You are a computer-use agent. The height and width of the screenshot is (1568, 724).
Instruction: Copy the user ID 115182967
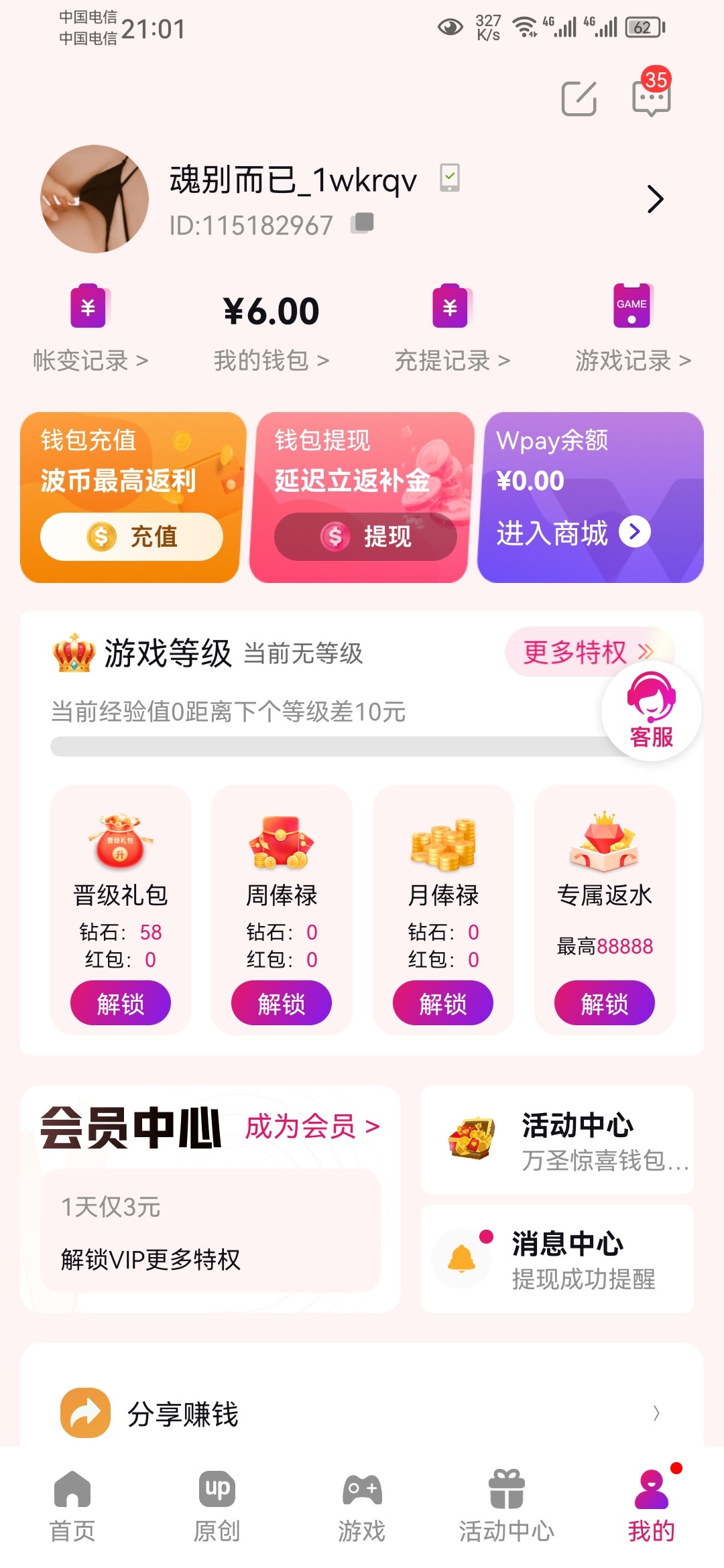click(x=363, y=222)
